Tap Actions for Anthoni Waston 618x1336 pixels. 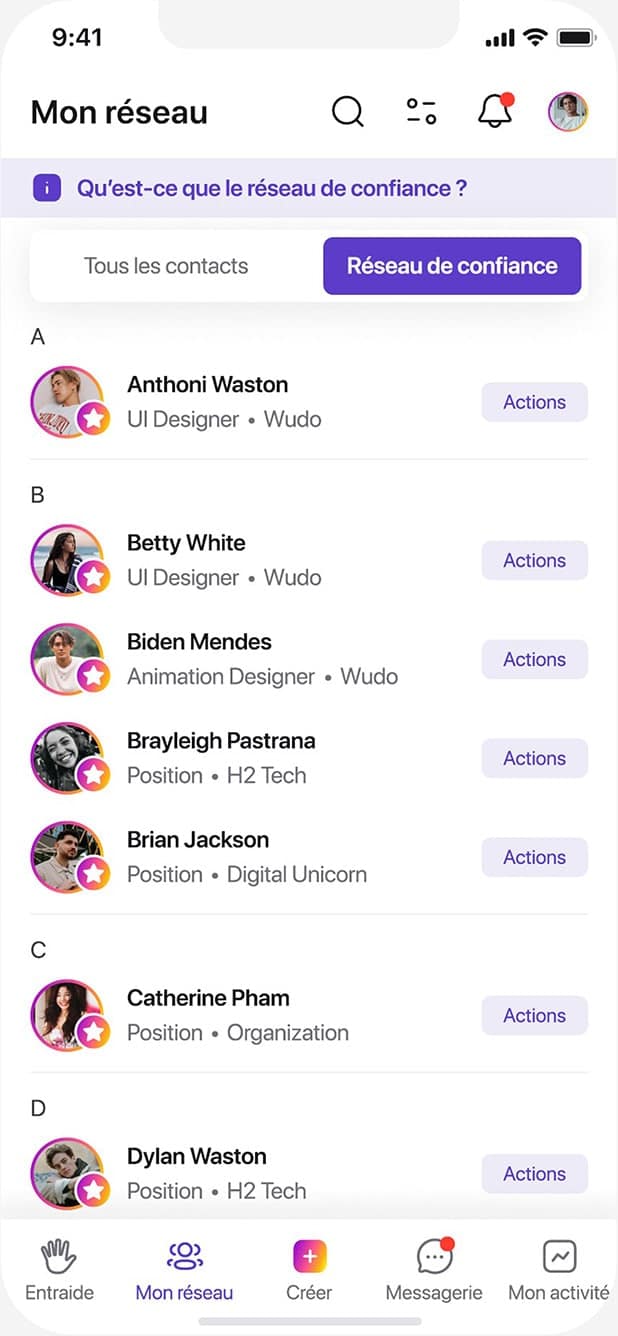tap(534, 402)
